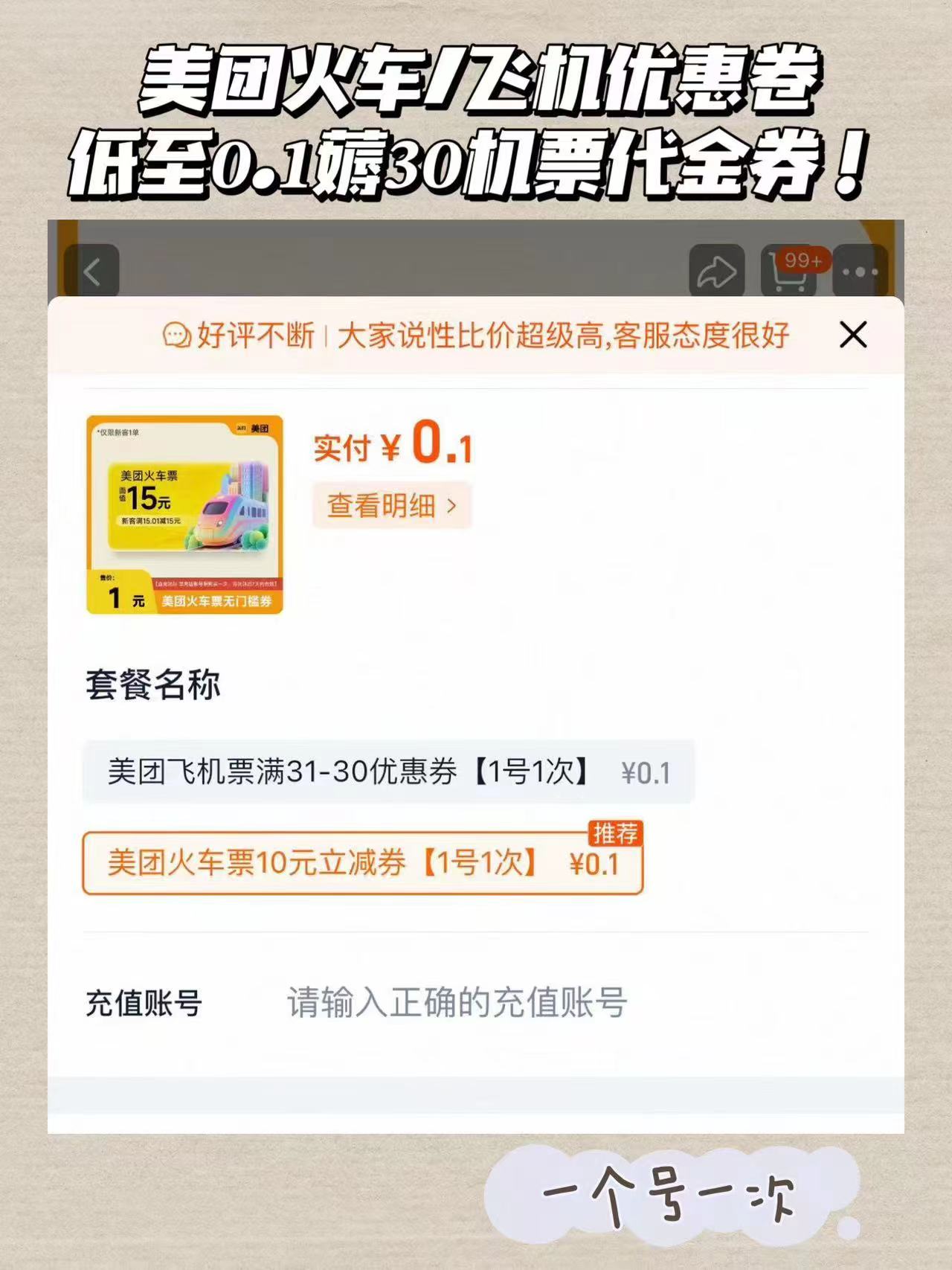Tap the 充值账号 label
952x1270 pixels.
tap(145, 1004)
